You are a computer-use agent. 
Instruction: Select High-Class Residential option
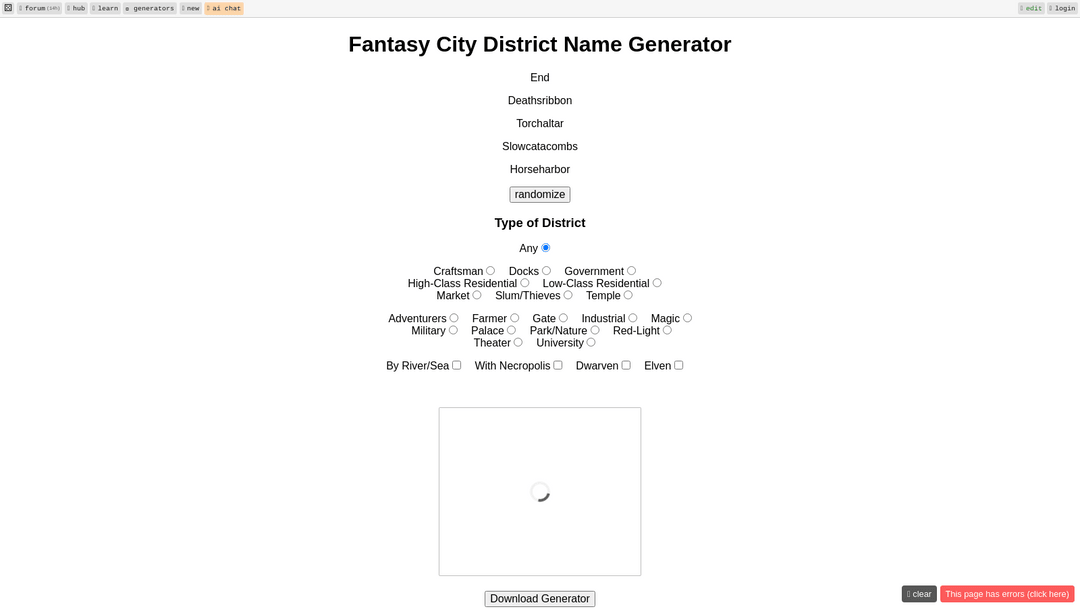(525, 283)
